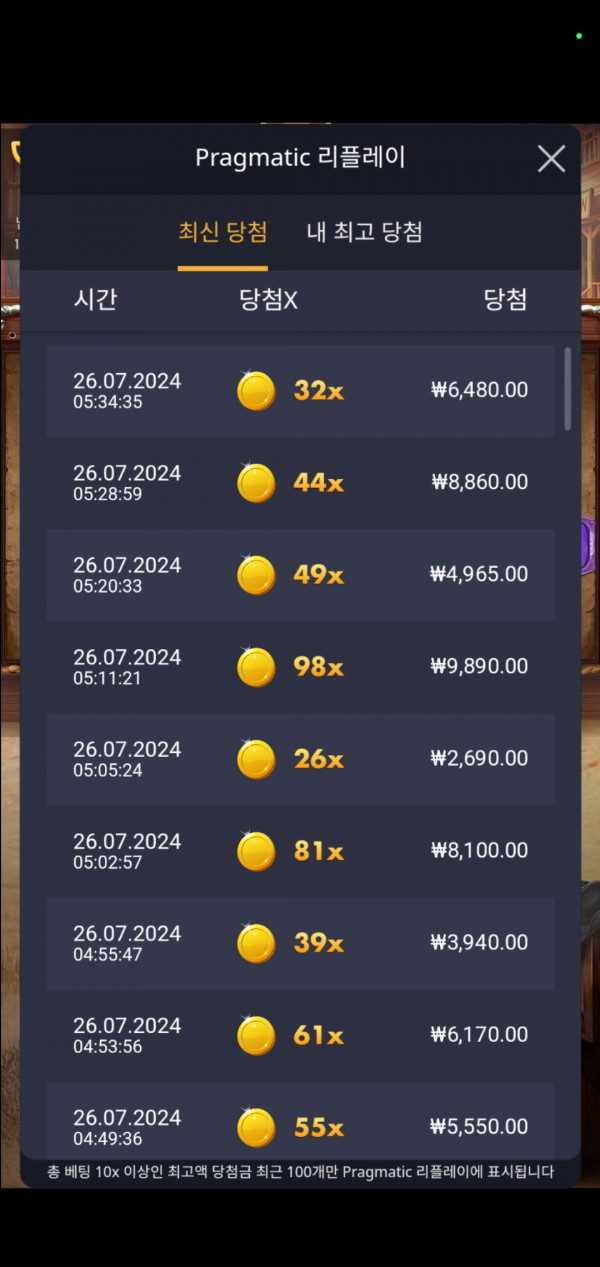Switch to the 내 최고 당첨 tab

364,232
